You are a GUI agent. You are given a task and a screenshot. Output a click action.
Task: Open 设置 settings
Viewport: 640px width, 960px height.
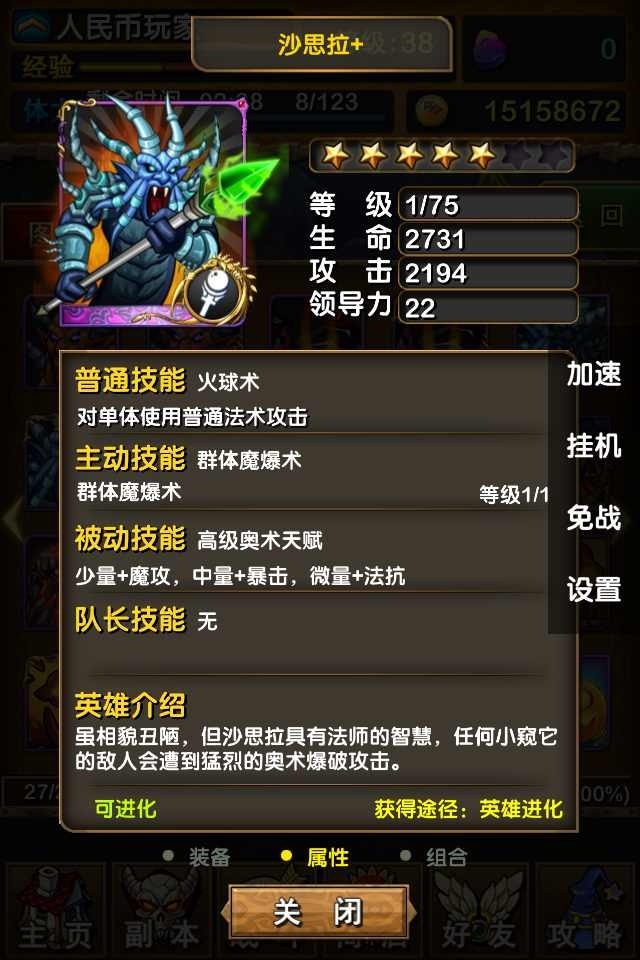pyautogui.click(x=594, y=589)
